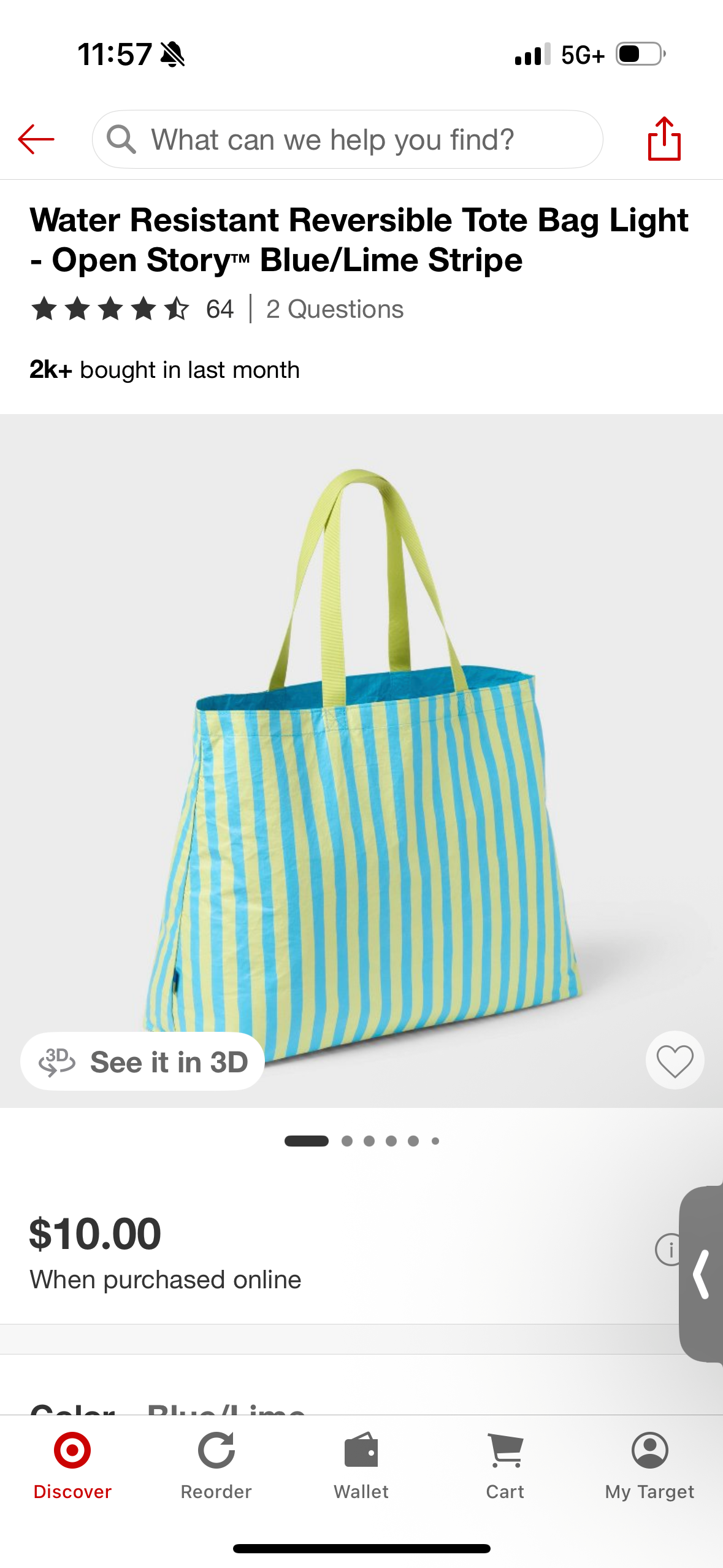Viewport: 723px width, 1568px height.
Task: Switch to the Discover tab
Action: [x=72, y=1465]
